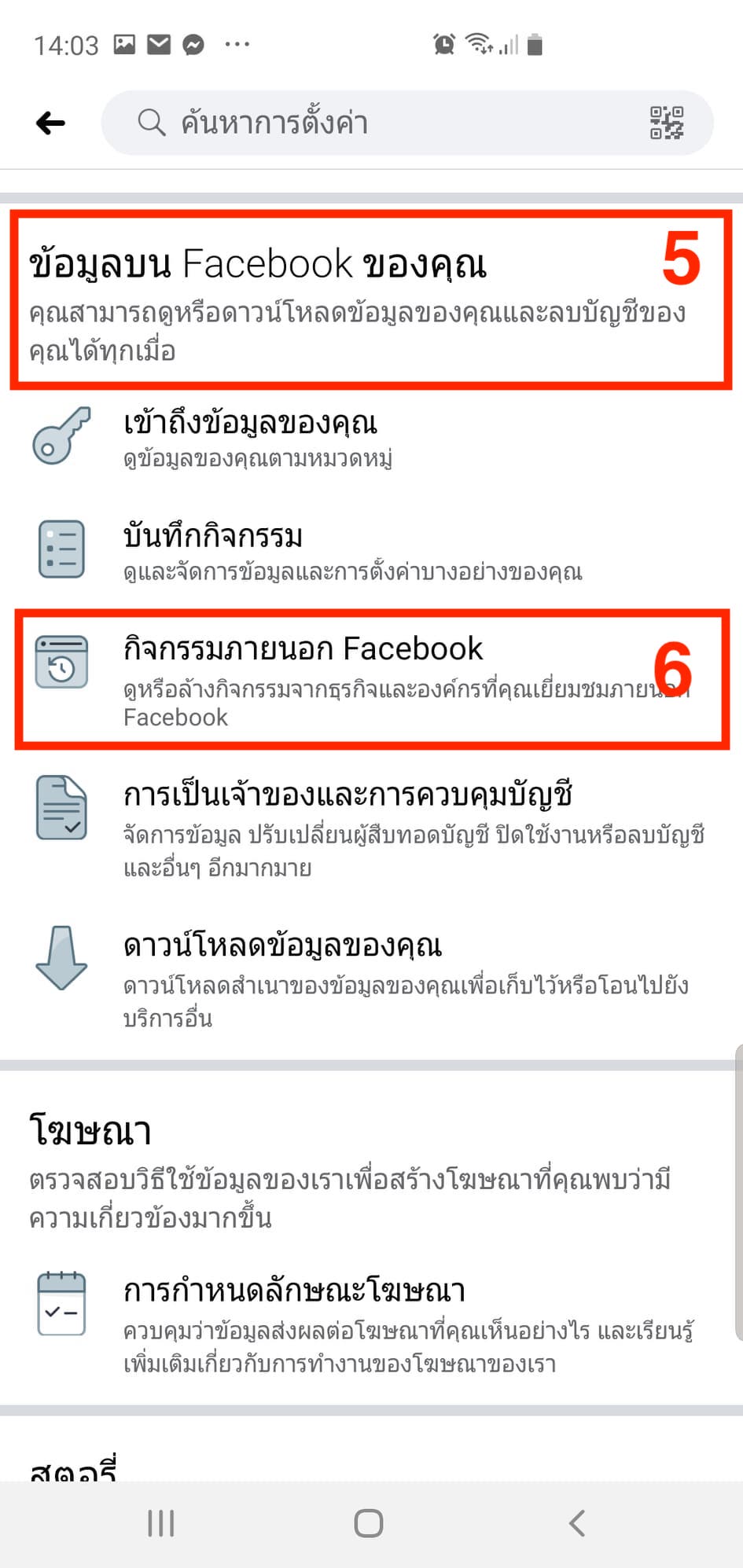Open เข้าถึงข้อมูลของคุณ
The image size is (743, 1568).
pos(371,437)
